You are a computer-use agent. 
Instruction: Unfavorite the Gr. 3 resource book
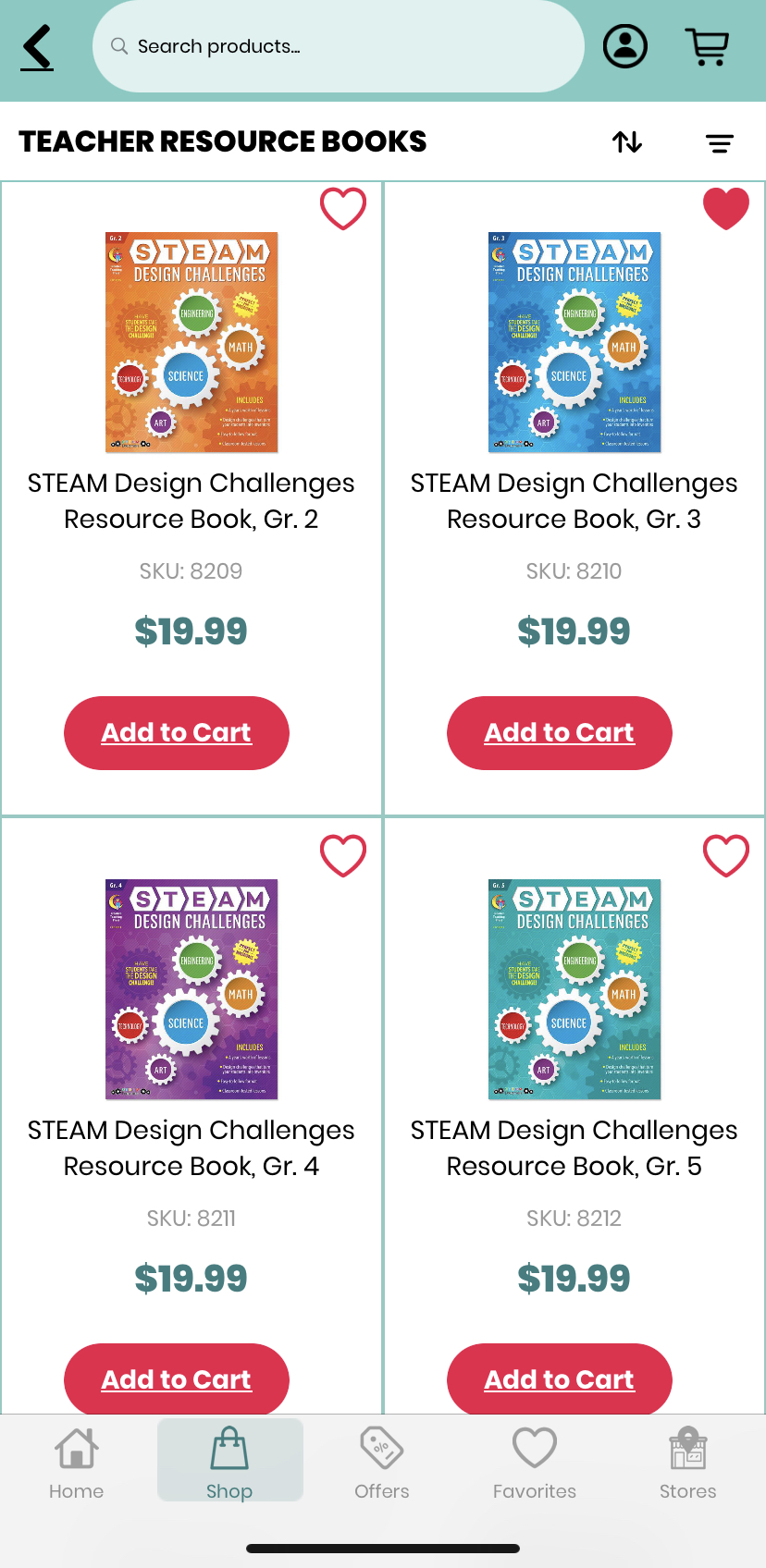[726, 209]
